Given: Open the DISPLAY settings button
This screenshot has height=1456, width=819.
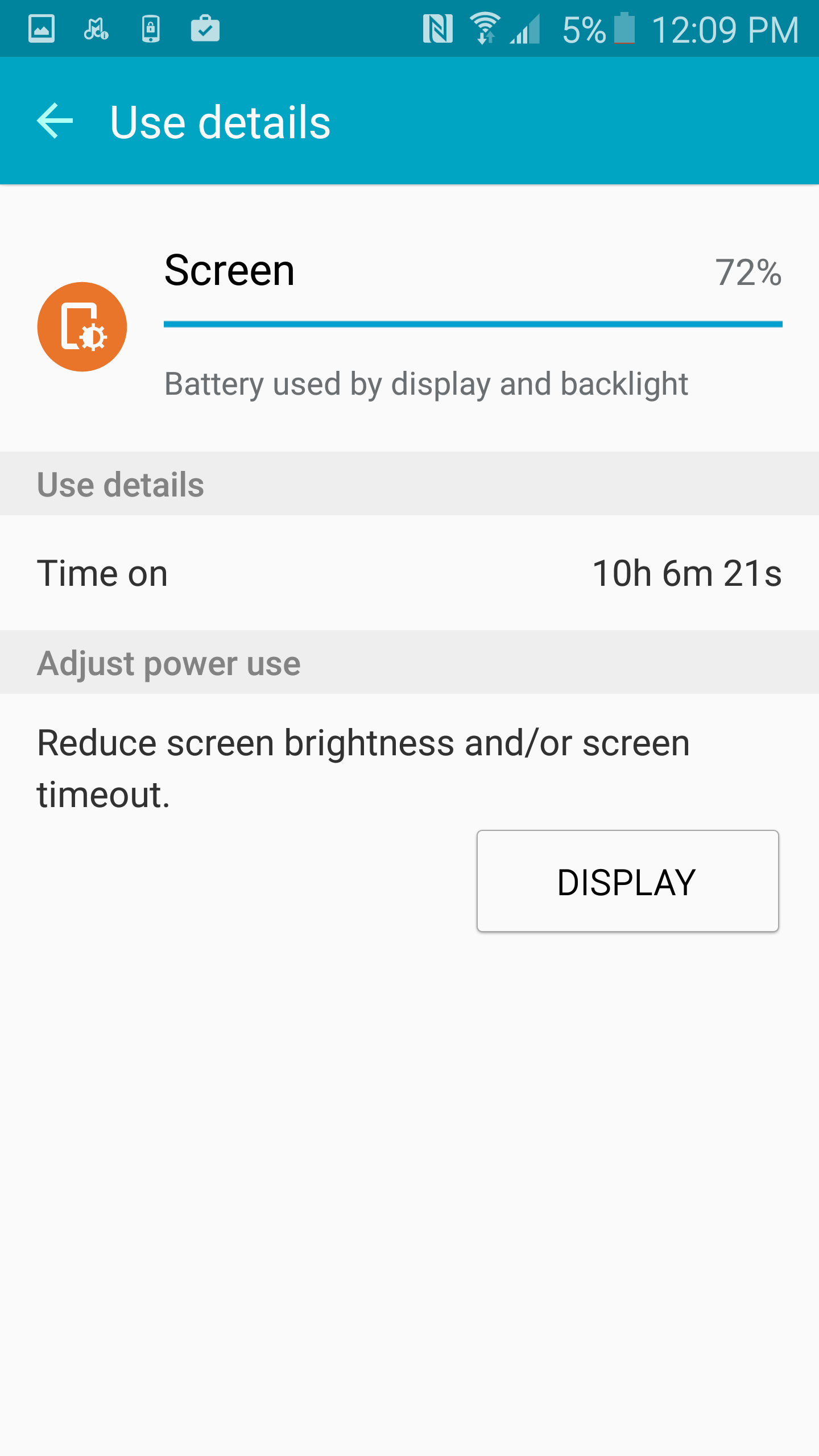Looking at the screenshot, I should pos(627,880).
